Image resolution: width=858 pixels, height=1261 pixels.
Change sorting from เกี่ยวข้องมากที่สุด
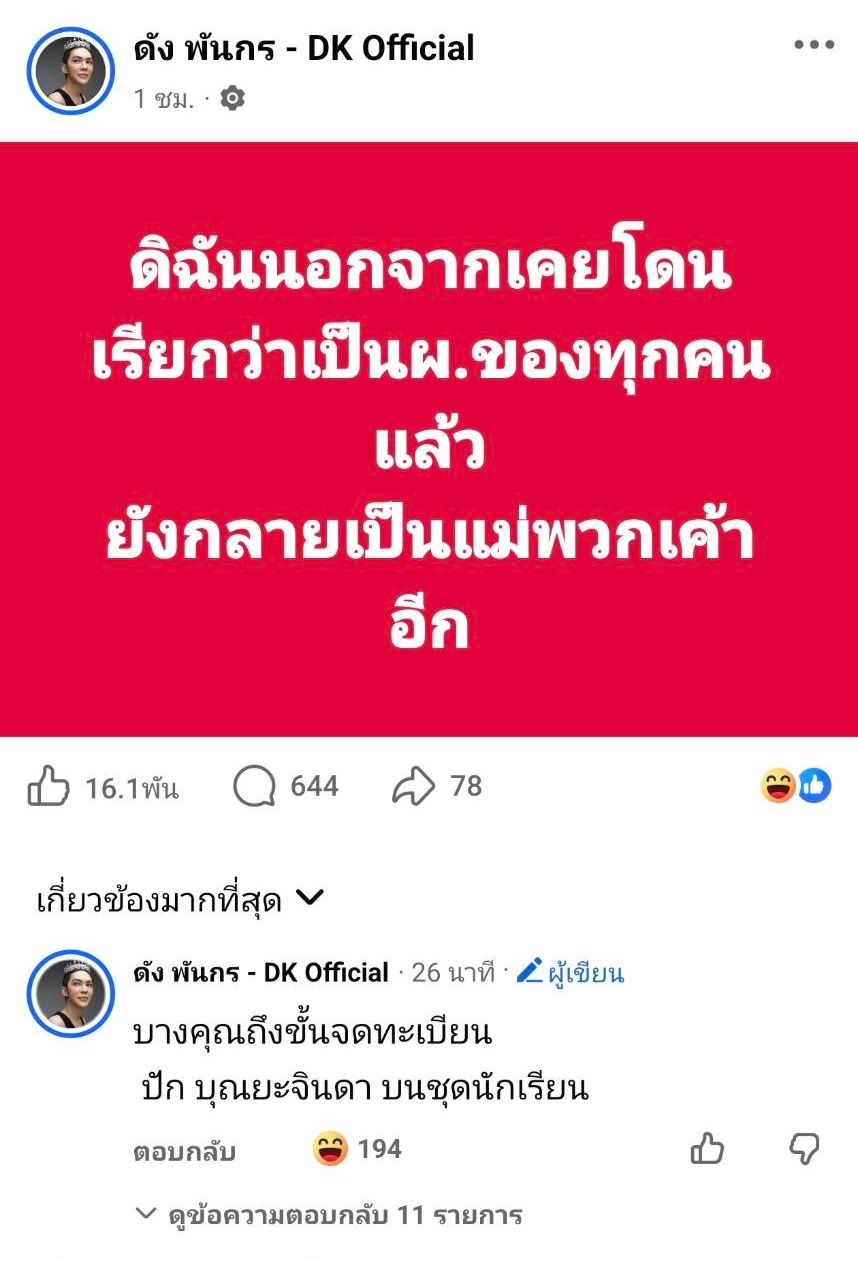tap(180, 900)
